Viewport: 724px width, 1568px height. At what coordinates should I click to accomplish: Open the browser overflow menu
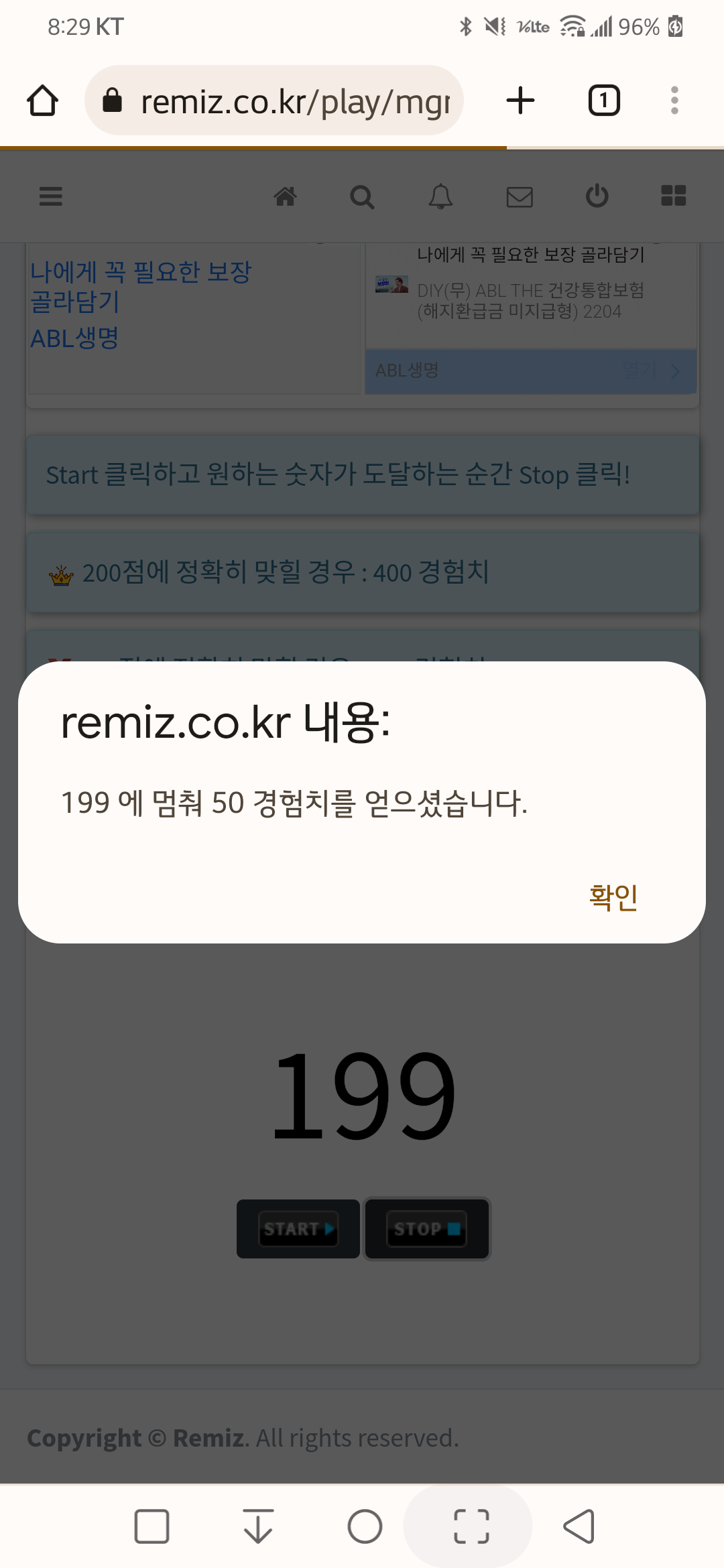[x=674, y=101]
